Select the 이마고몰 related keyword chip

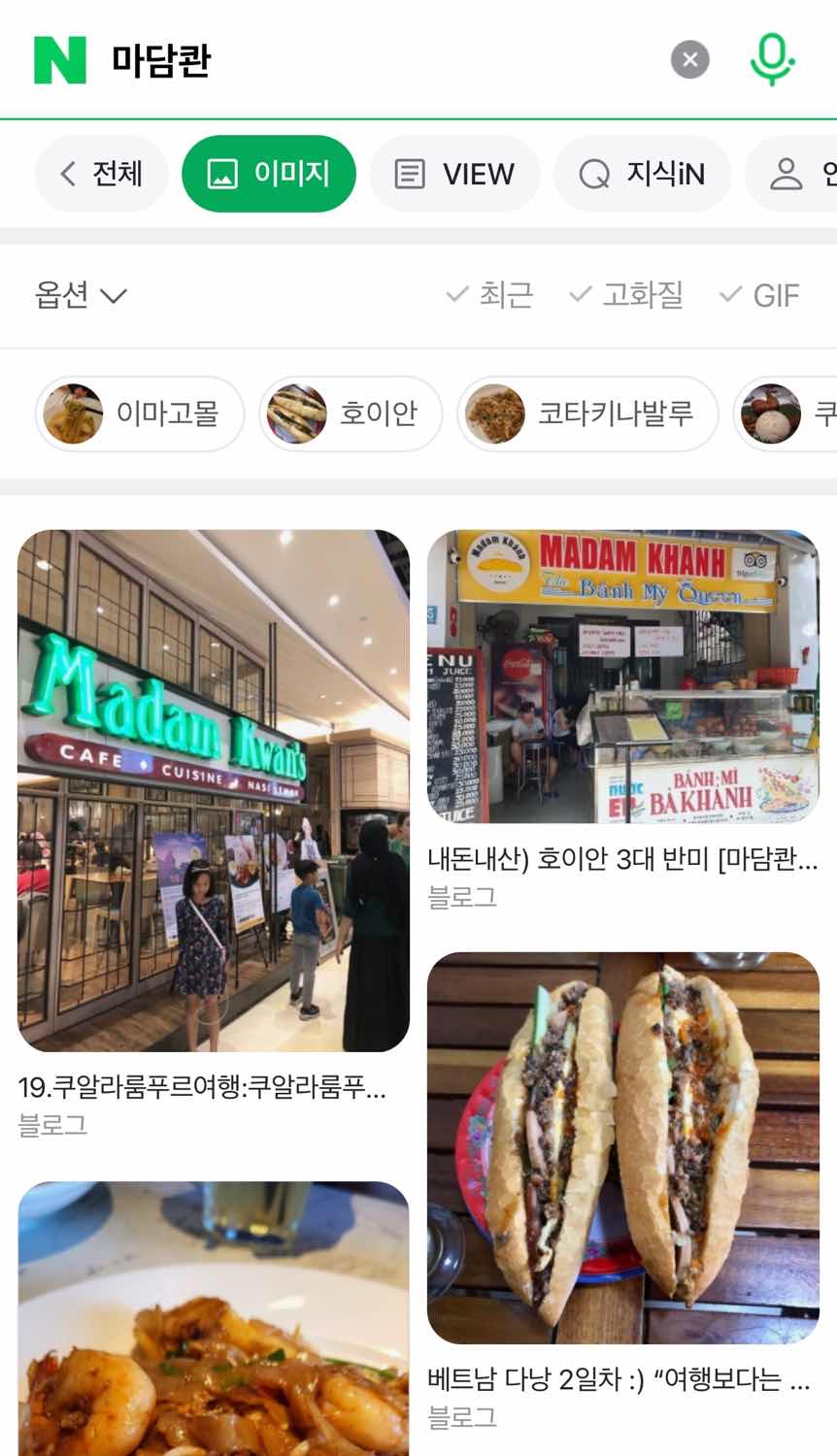pos(140,414)
